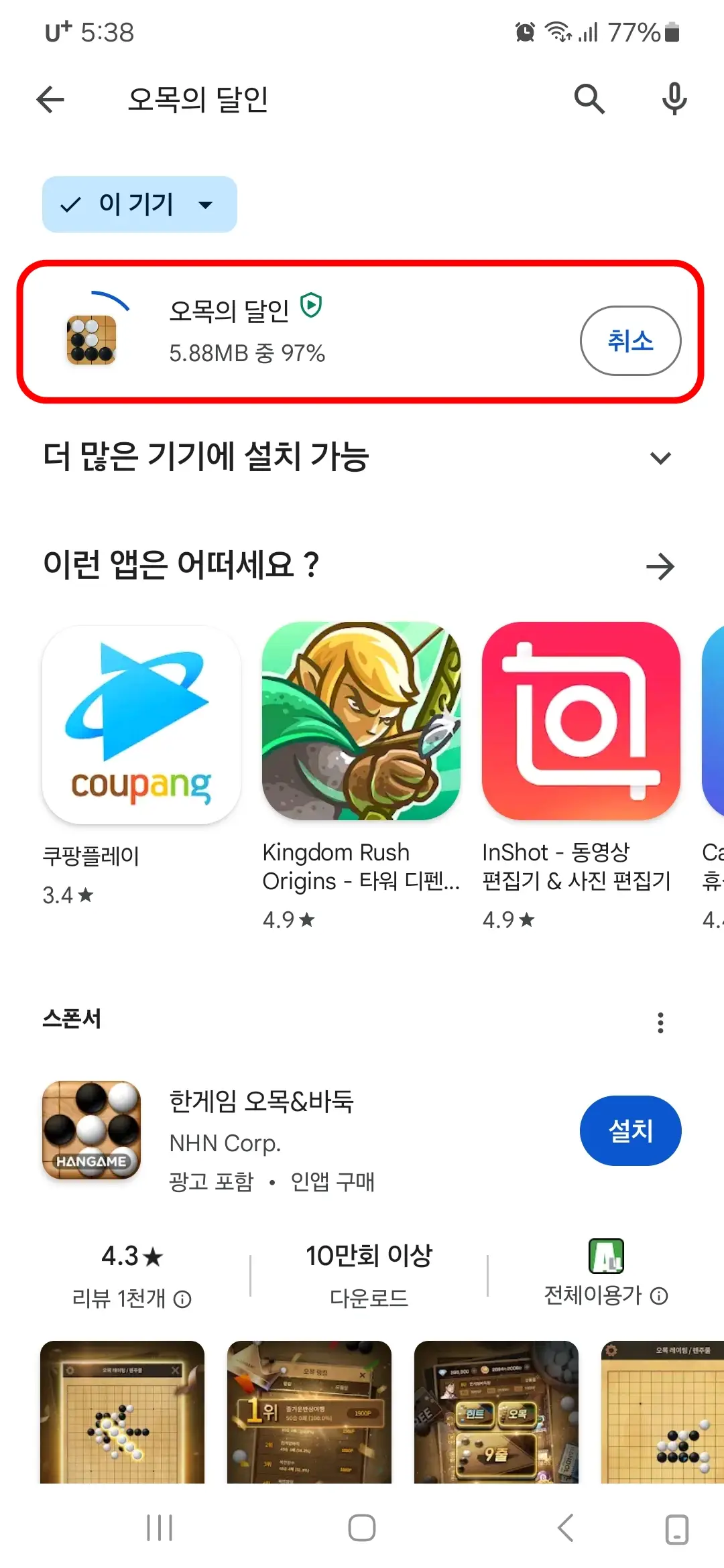724x1568 pixels.
Task: Tap the 한게임 오목&바둑 app icon
Action: click(x=91, y=1130)
